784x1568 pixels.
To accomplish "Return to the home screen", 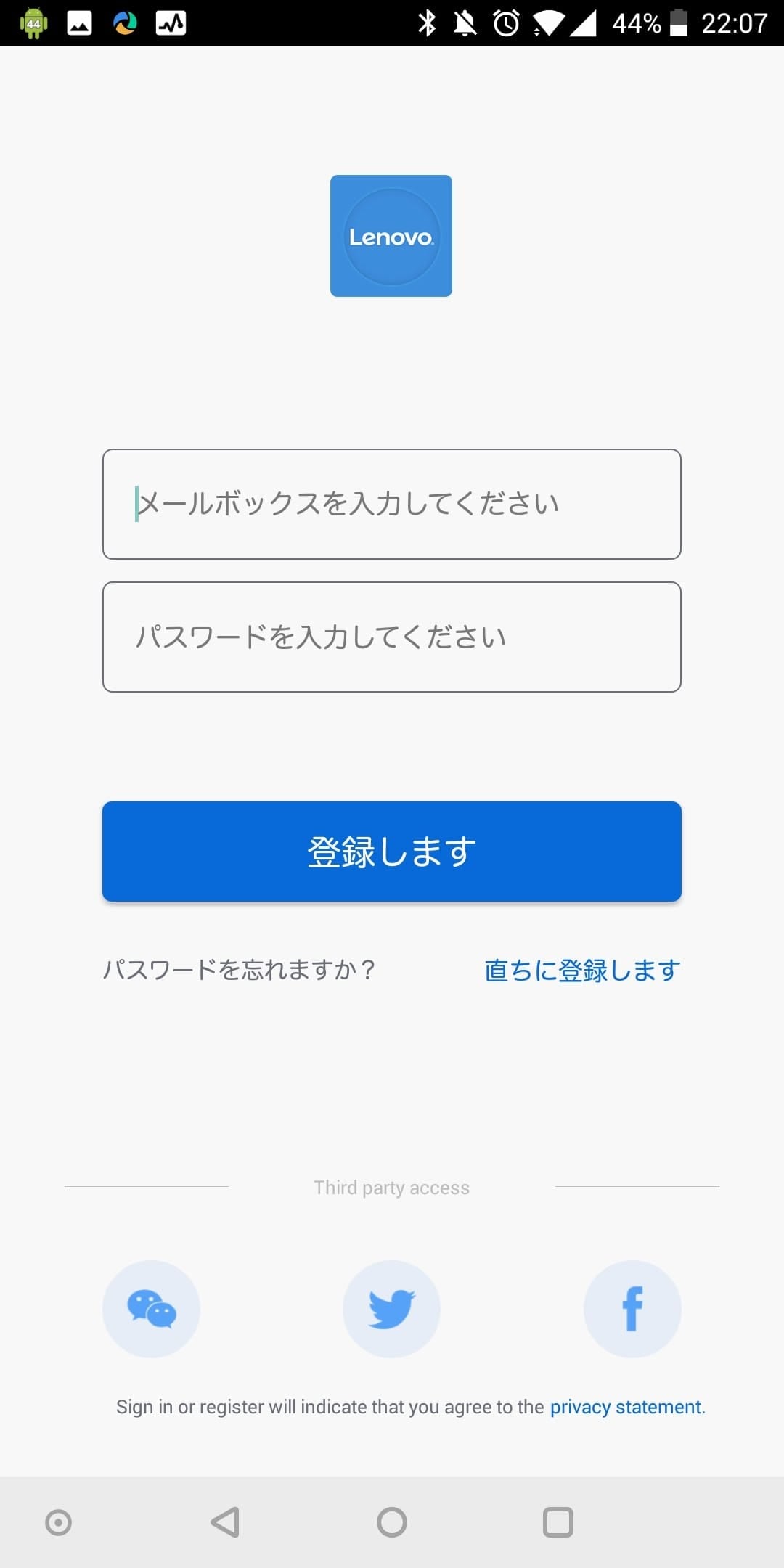I will (x=392, y=1522).
